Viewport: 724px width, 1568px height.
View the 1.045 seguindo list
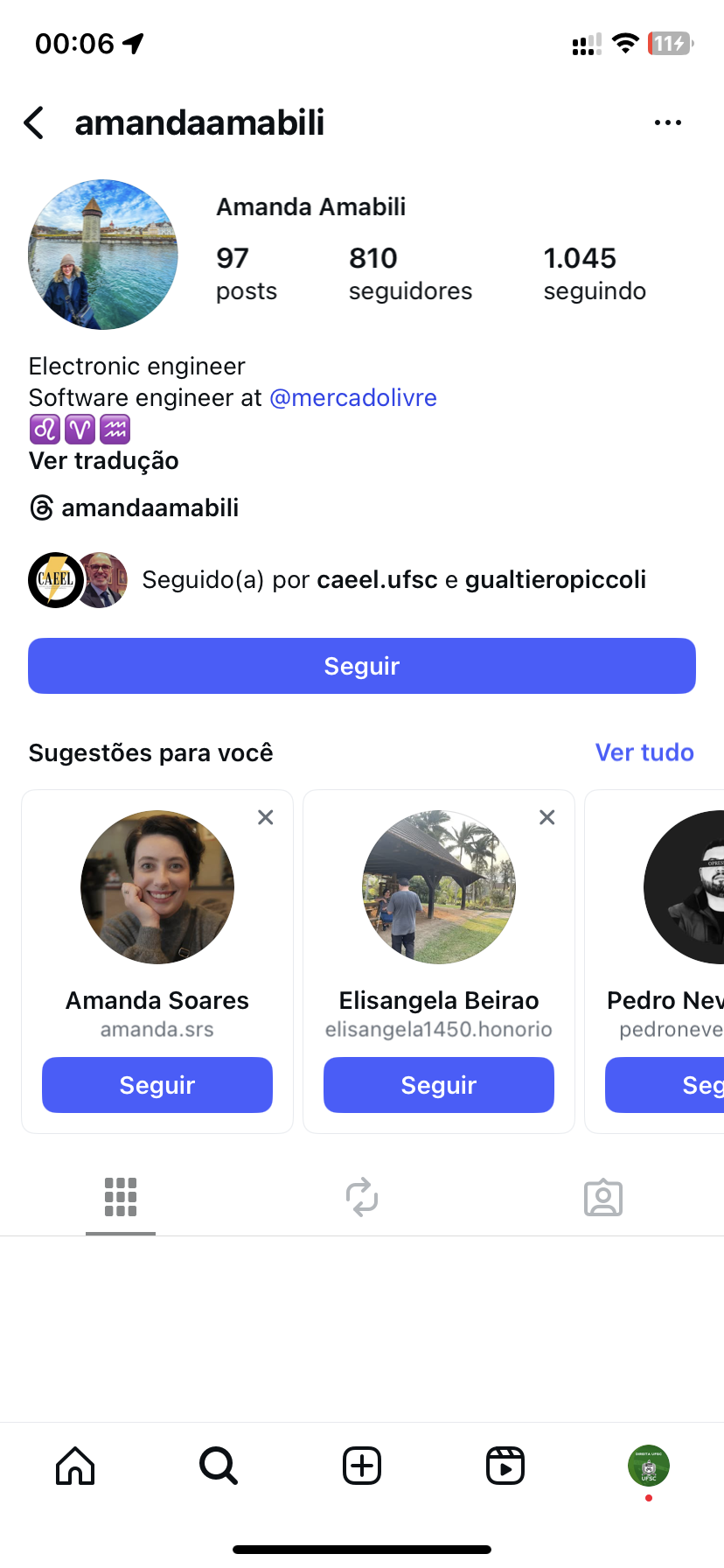(x=595, y=273)
